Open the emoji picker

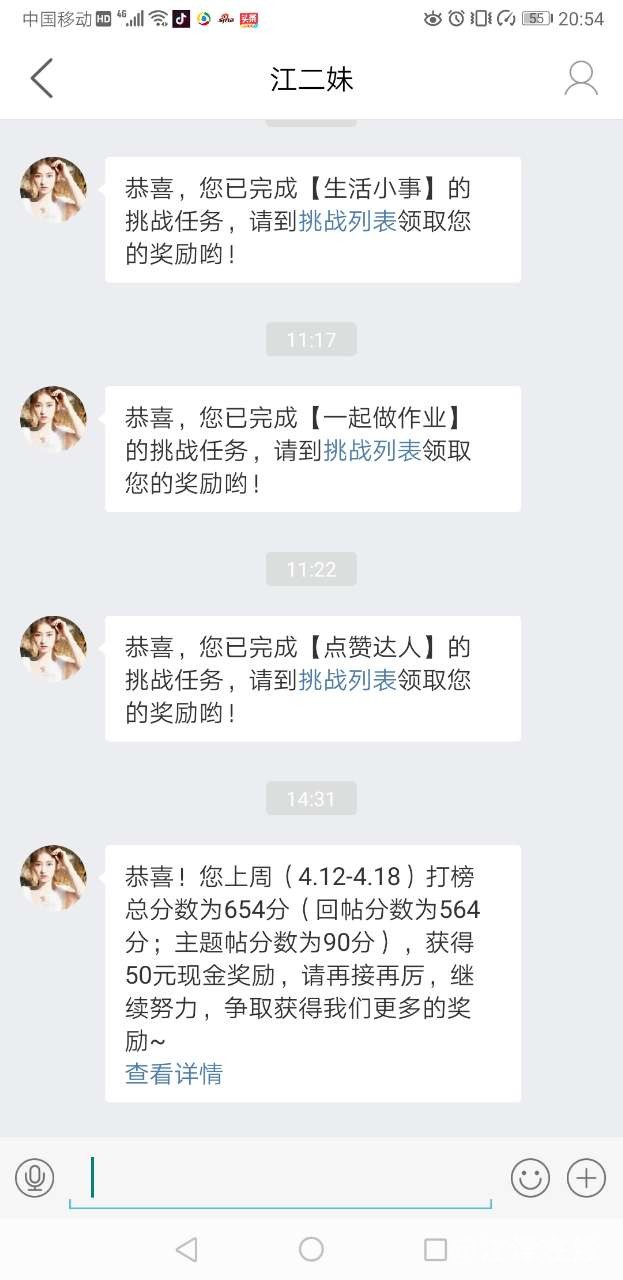tap(530, 1178)
